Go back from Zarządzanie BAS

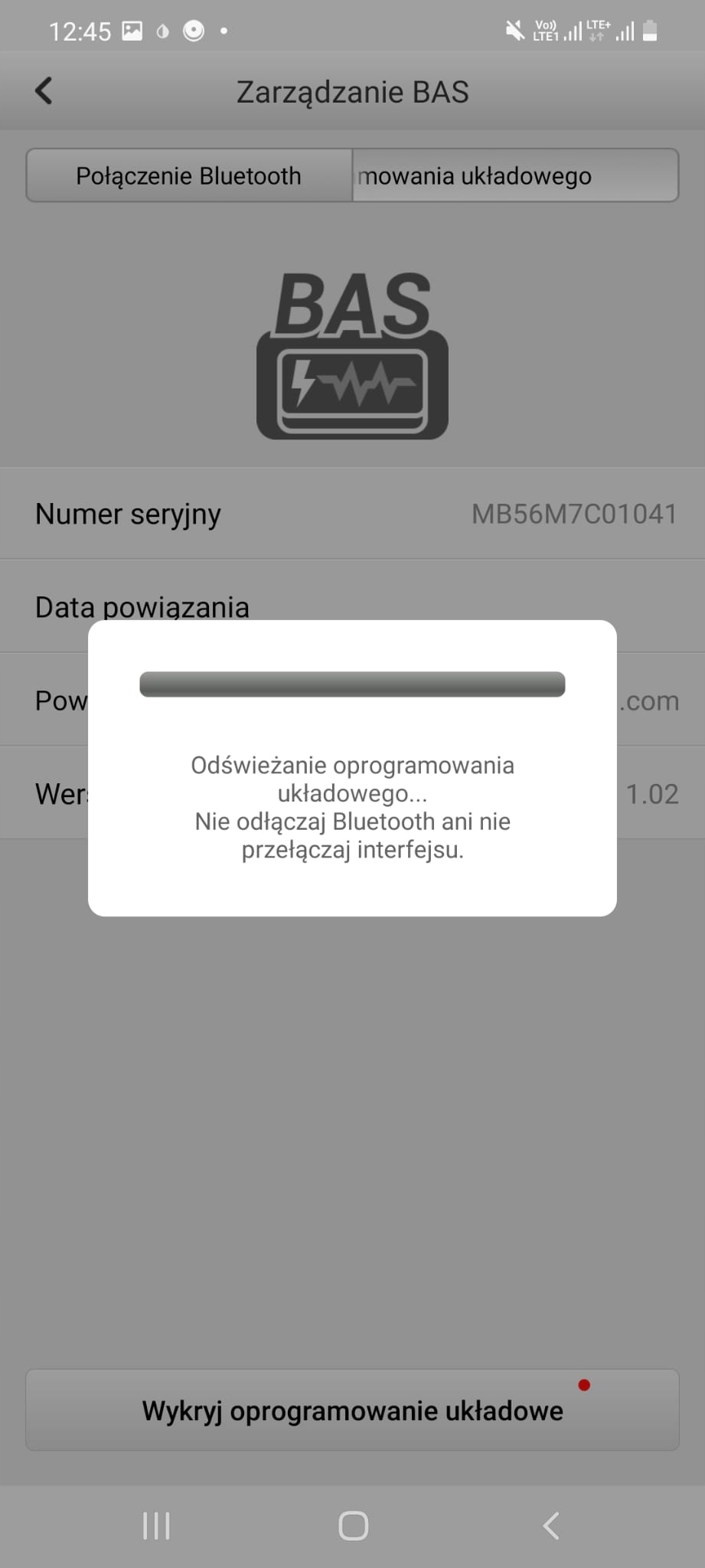pos(44,91)
